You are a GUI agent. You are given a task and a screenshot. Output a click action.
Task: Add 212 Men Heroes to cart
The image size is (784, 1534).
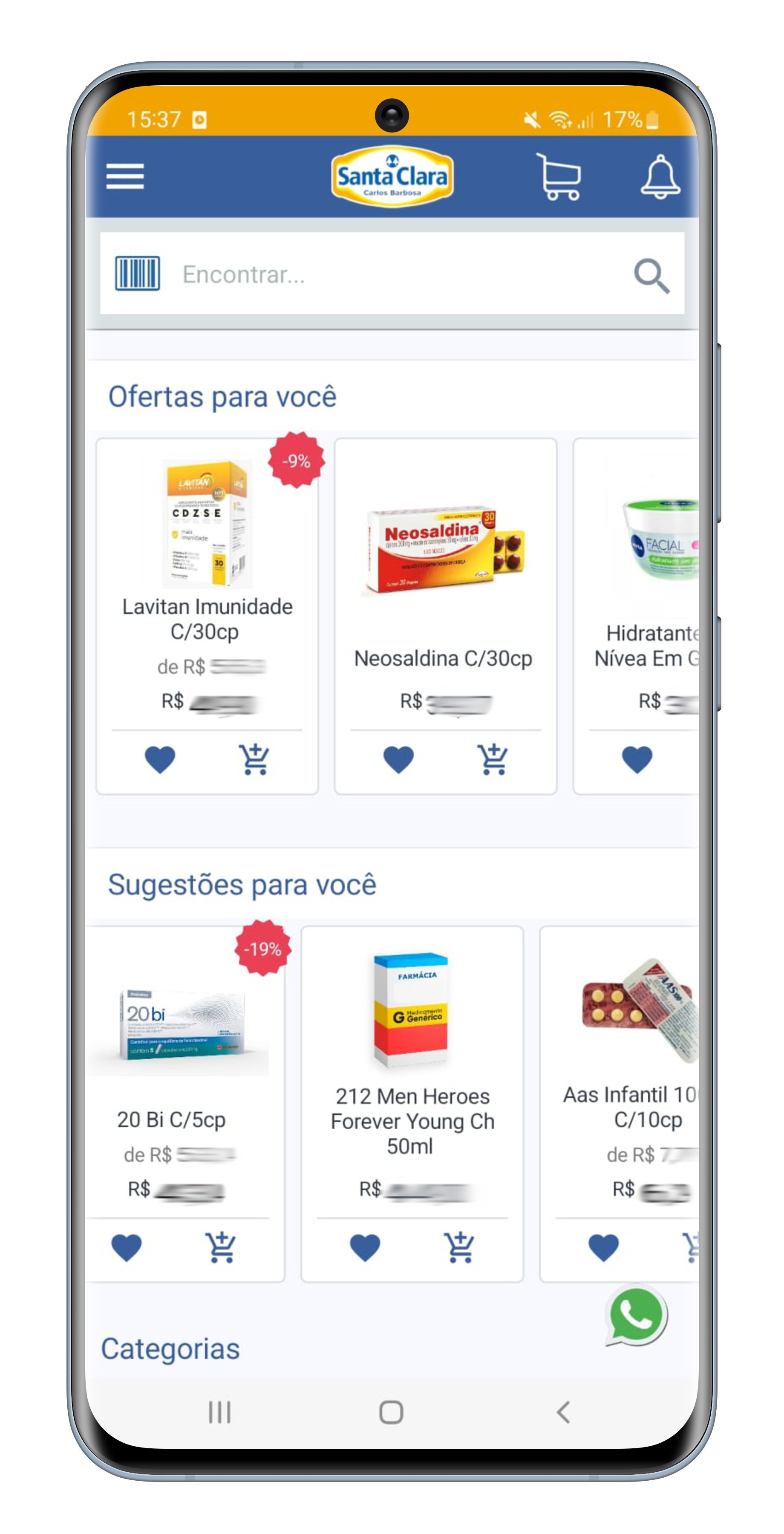pos(460,1248)
